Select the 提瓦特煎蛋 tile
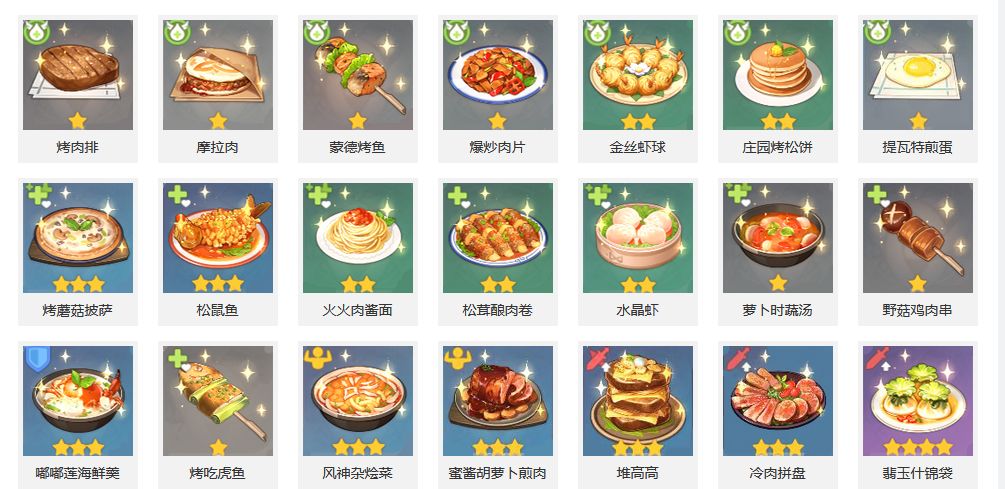Viewport: 1005px width, 489px height. click(x=918, y=75)
